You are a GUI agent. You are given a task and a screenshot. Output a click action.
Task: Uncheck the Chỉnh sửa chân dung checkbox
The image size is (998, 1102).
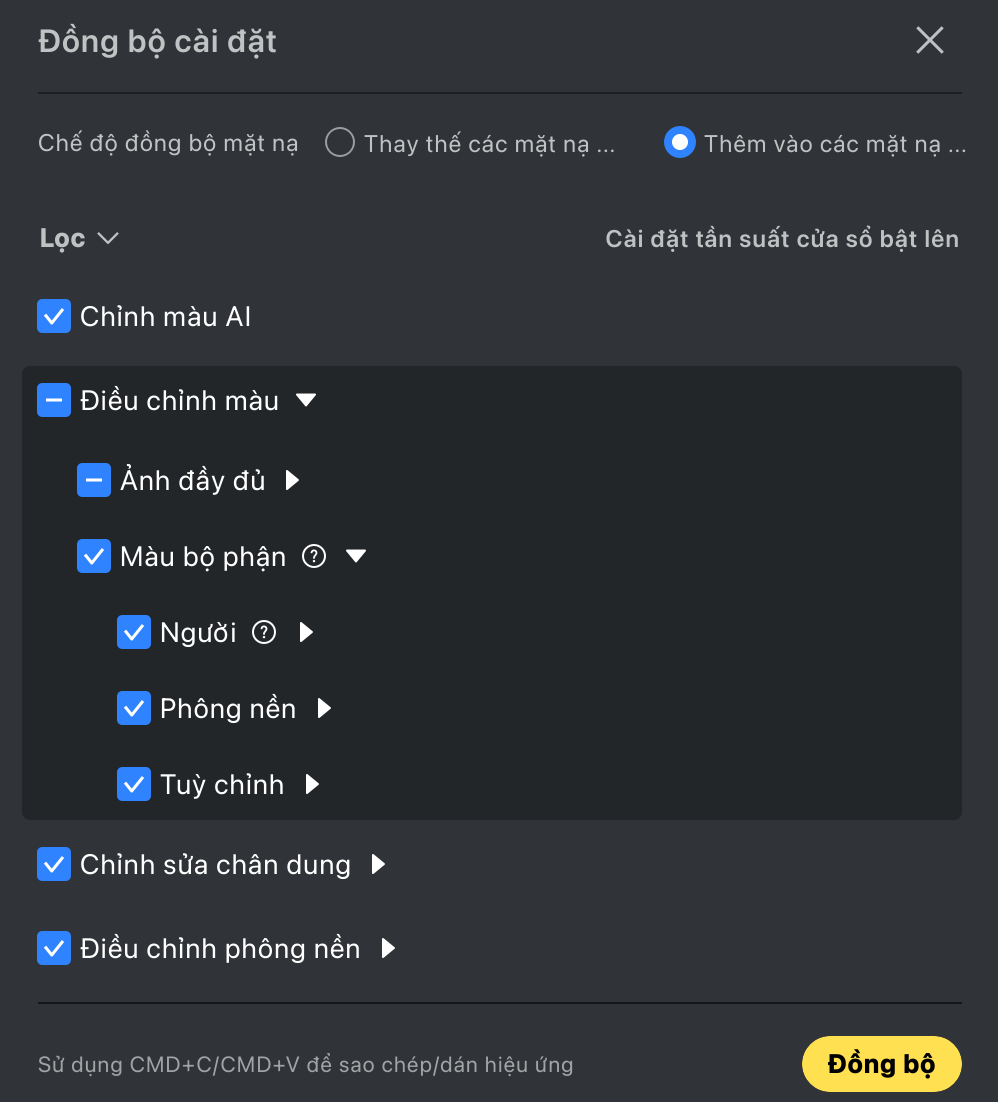(54, 864)
